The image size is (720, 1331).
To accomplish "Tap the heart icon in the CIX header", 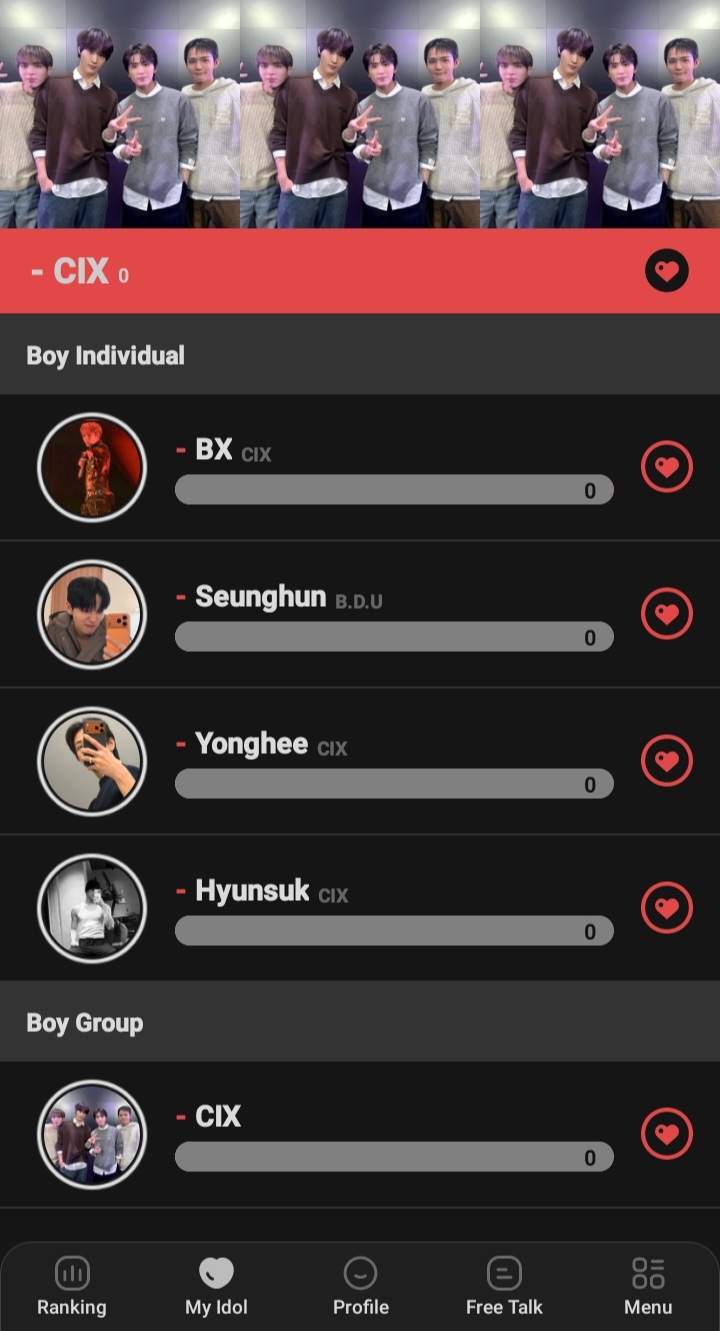I will 667,270.
